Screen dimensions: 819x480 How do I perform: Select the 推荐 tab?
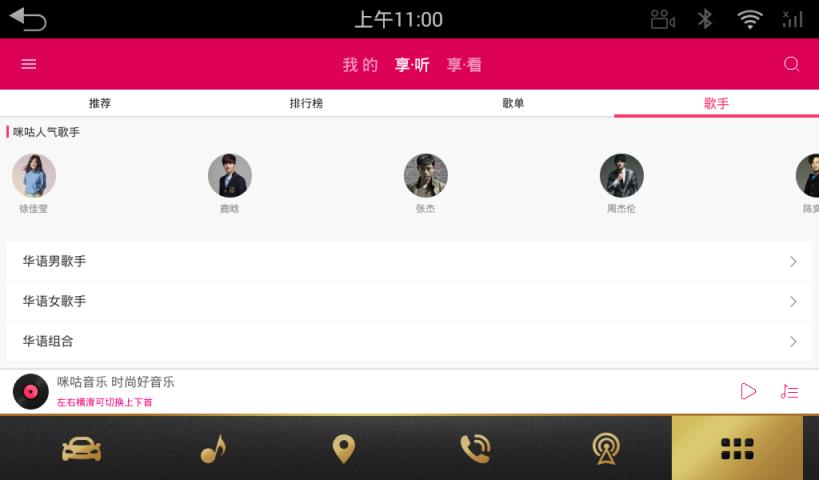click(100, 103)
